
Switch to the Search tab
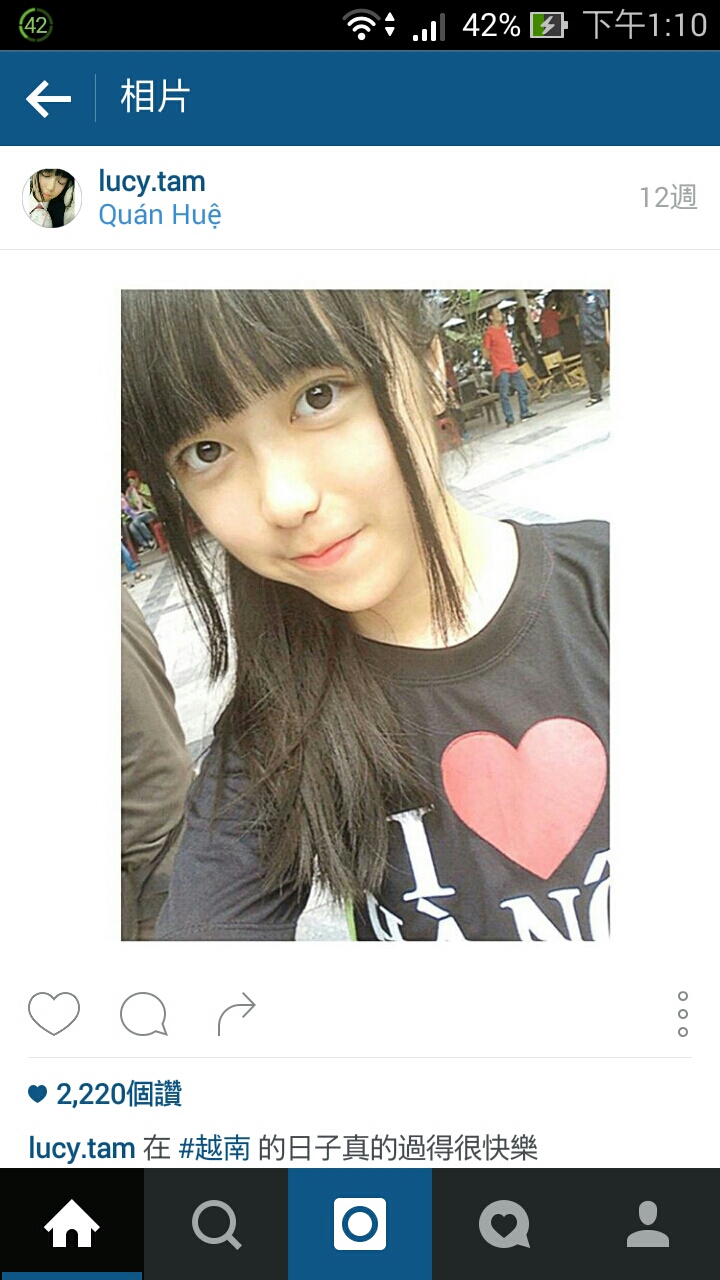click(216, 1224)
